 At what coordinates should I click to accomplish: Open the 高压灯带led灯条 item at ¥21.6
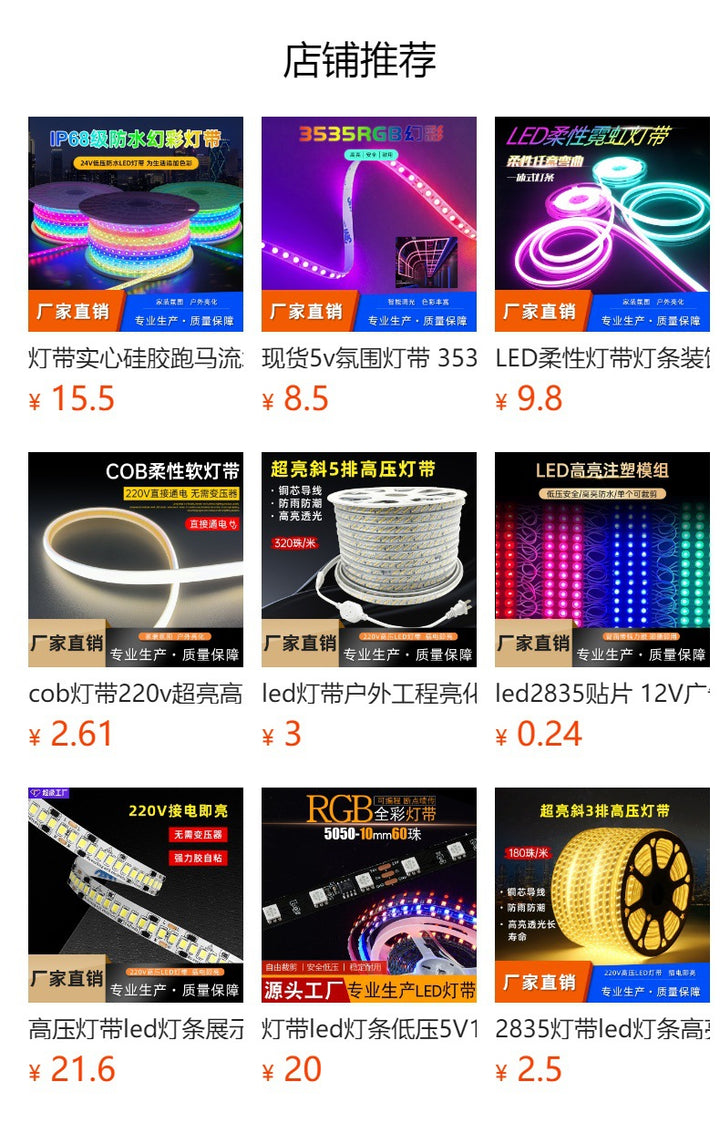[x=135, y=895]
